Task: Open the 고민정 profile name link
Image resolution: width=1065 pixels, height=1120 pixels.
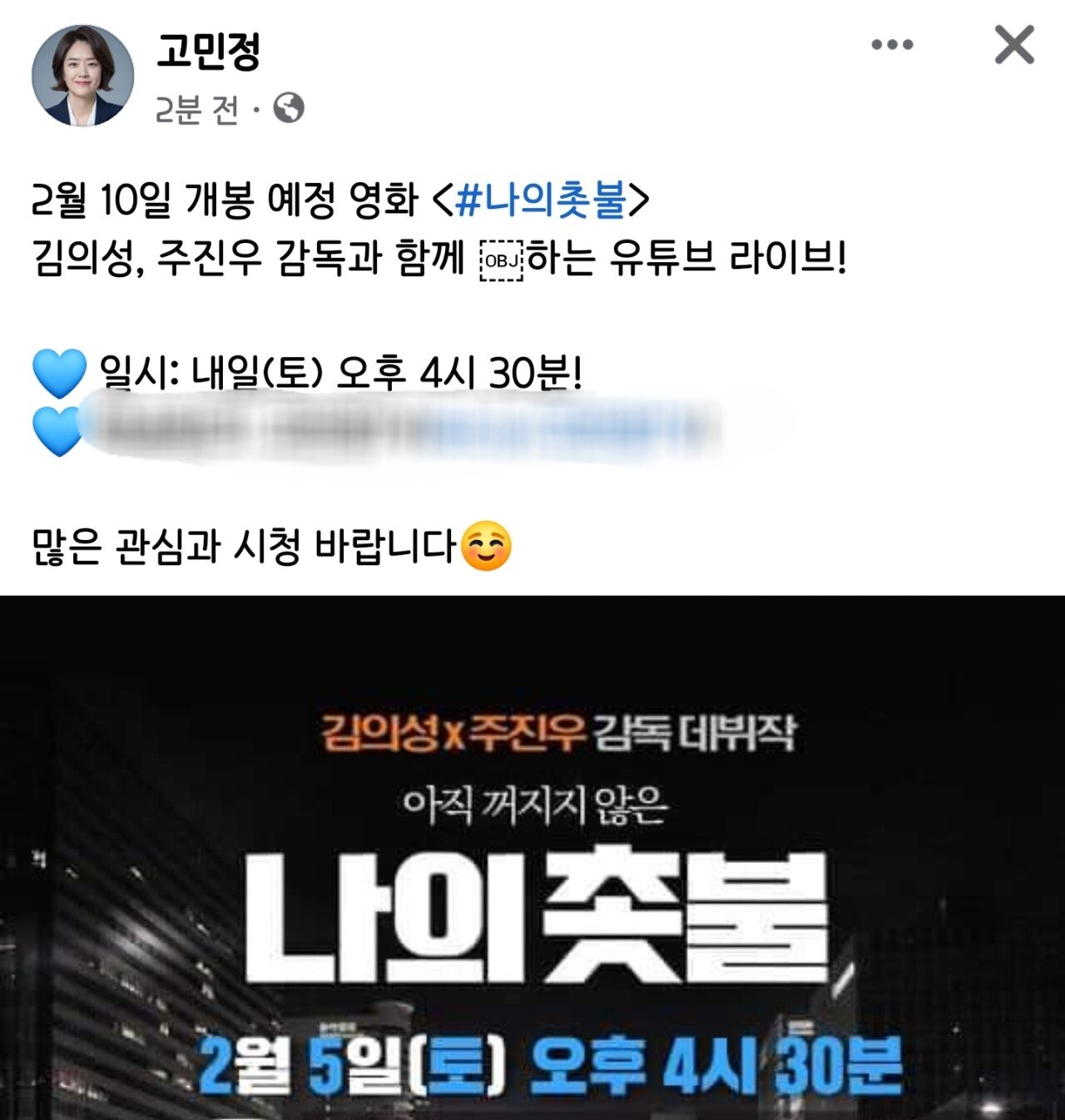Action: 209,52
